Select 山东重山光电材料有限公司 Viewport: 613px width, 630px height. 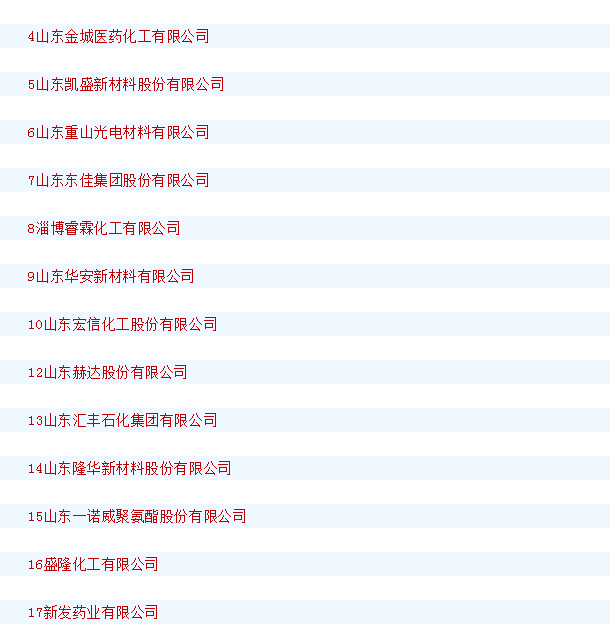point(120,133)
